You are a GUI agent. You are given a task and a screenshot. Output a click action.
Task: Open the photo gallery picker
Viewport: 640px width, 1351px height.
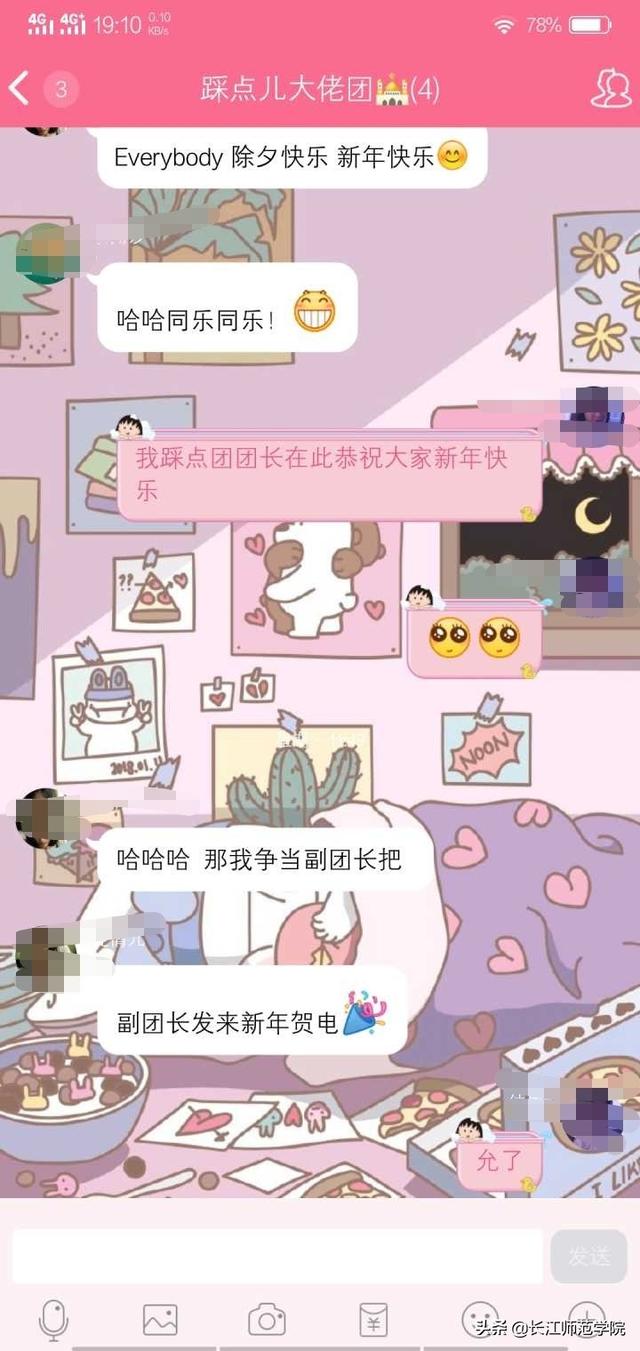160,1320
